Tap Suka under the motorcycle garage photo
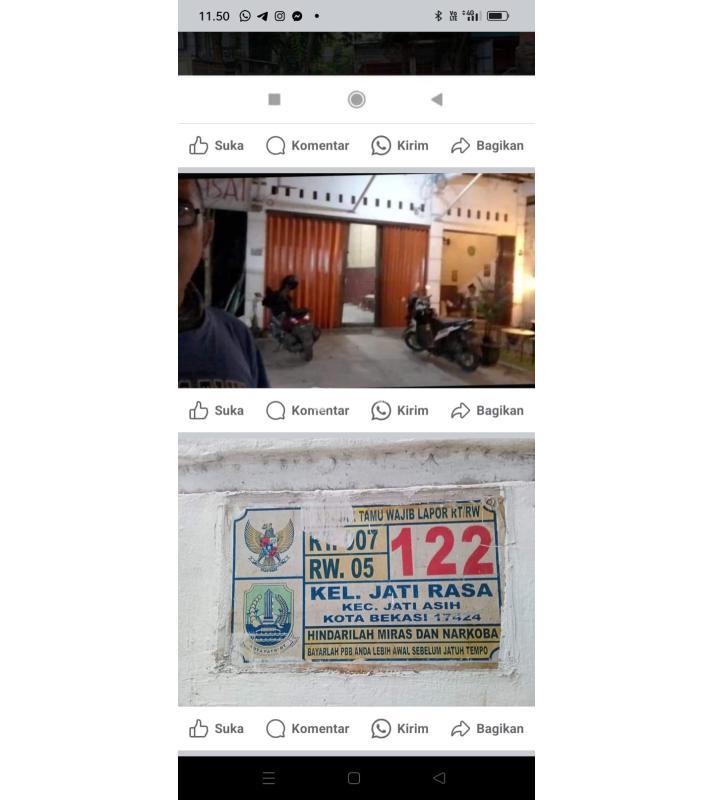Screen dimensions: 714x800 [216, 411]
